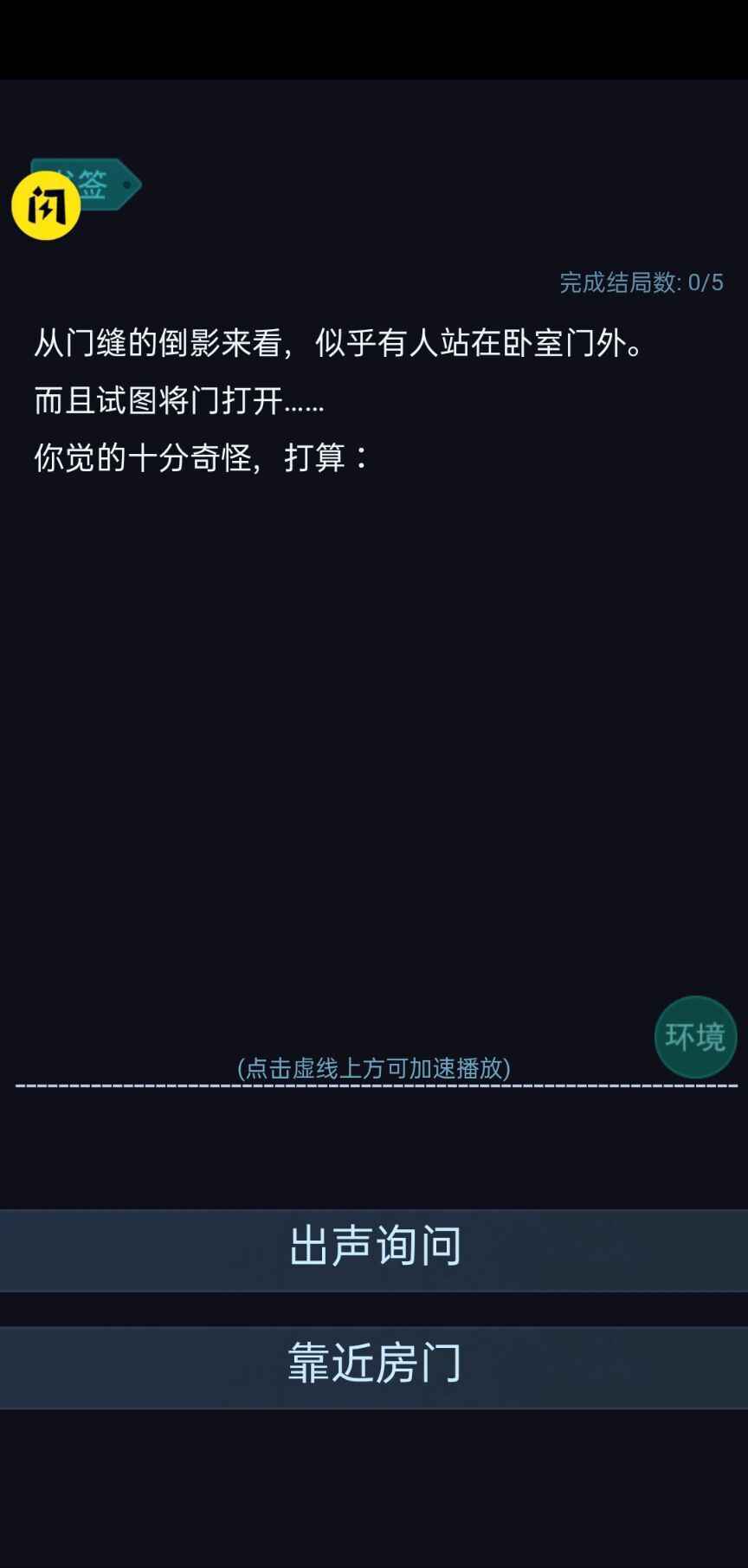Tap the dashed separator line
Screen dimensions: 748x1568
click(x=374, y=1085)
